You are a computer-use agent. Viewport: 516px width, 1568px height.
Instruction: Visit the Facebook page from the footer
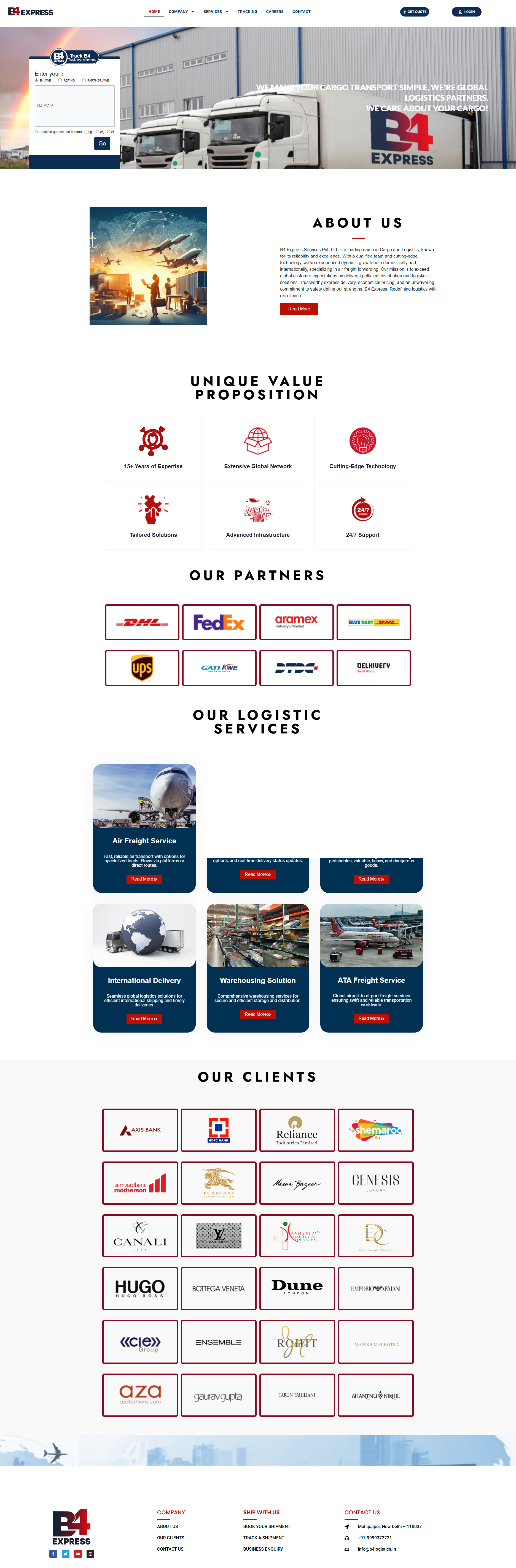[x=53, y=1553]
